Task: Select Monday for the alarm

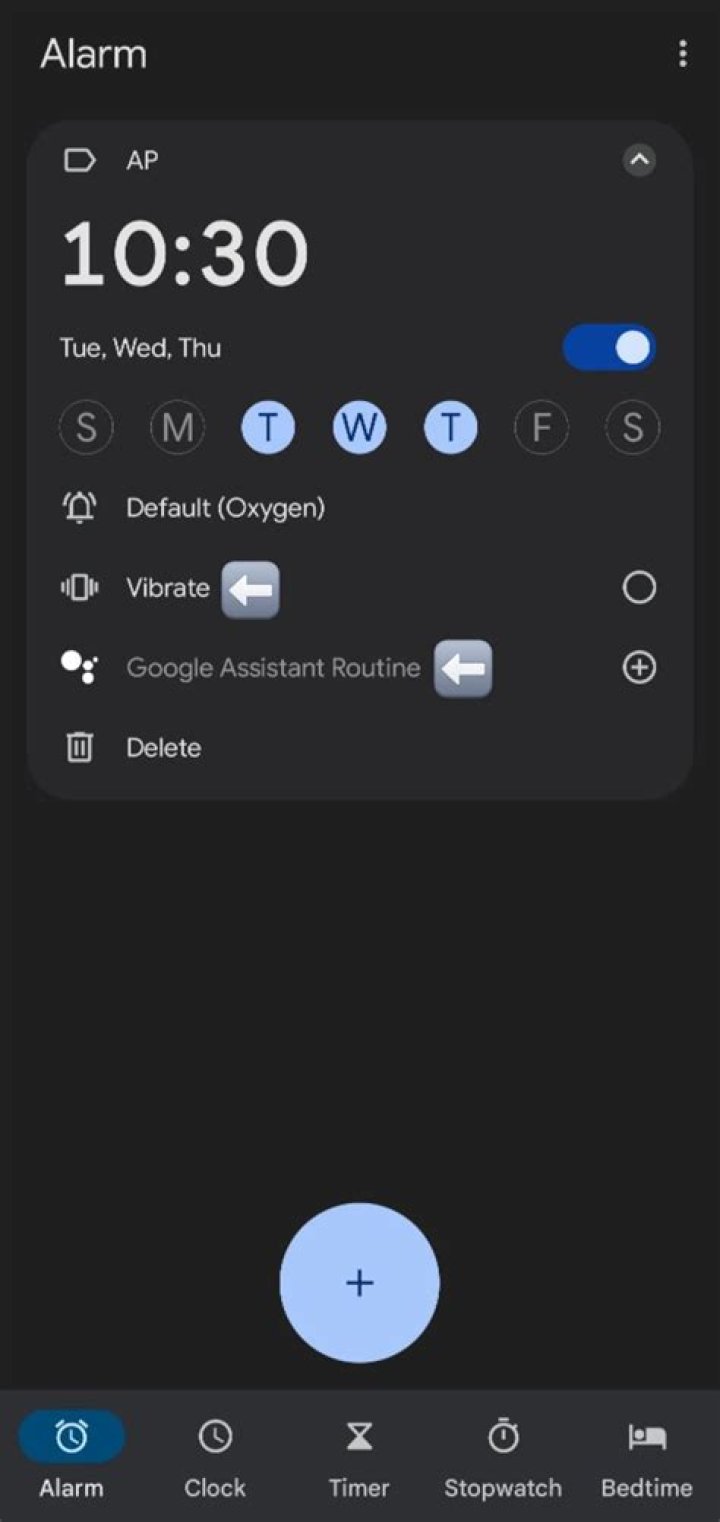Action: coord(177,428)
